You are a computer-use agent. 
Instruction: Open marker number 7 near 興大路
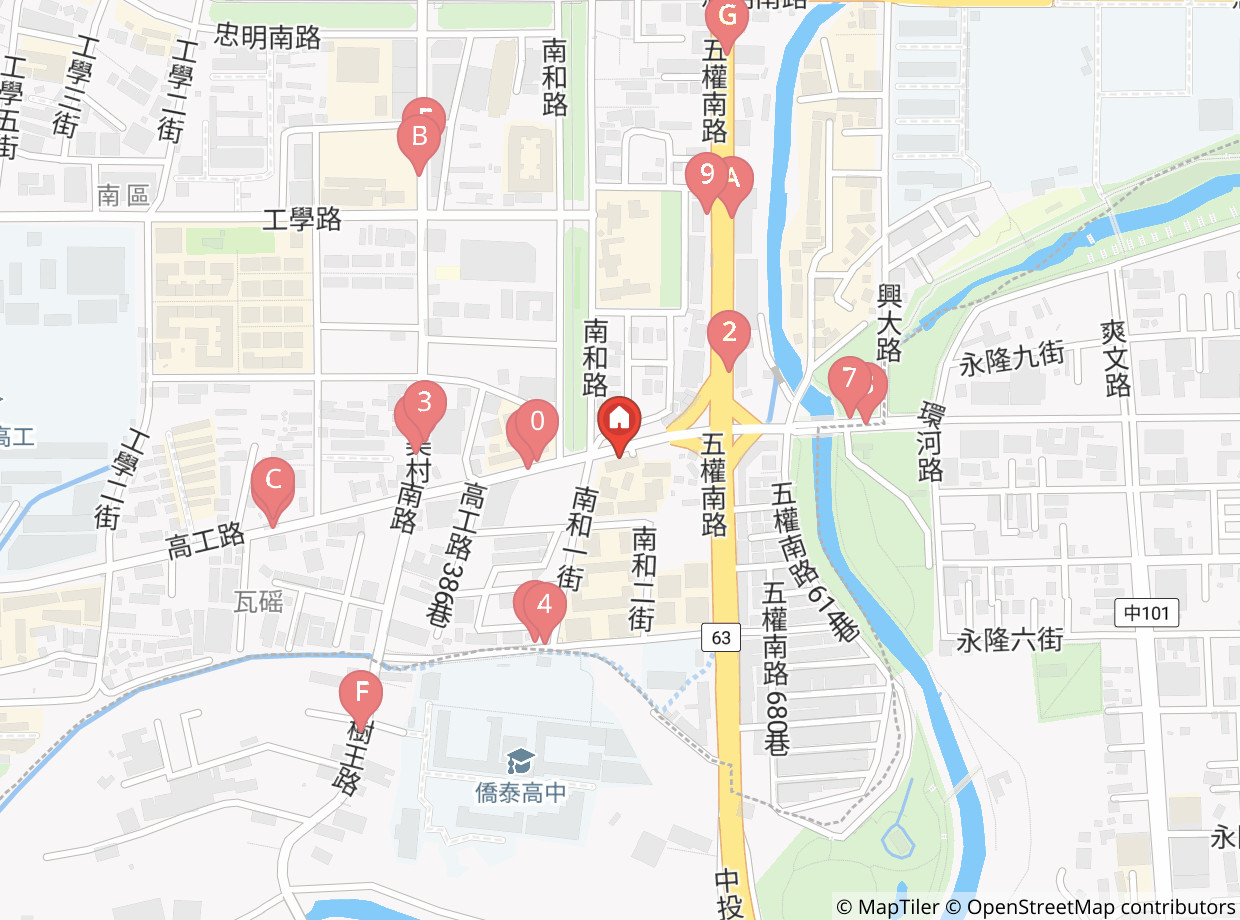pyautogui.click(x=849, y=385)
